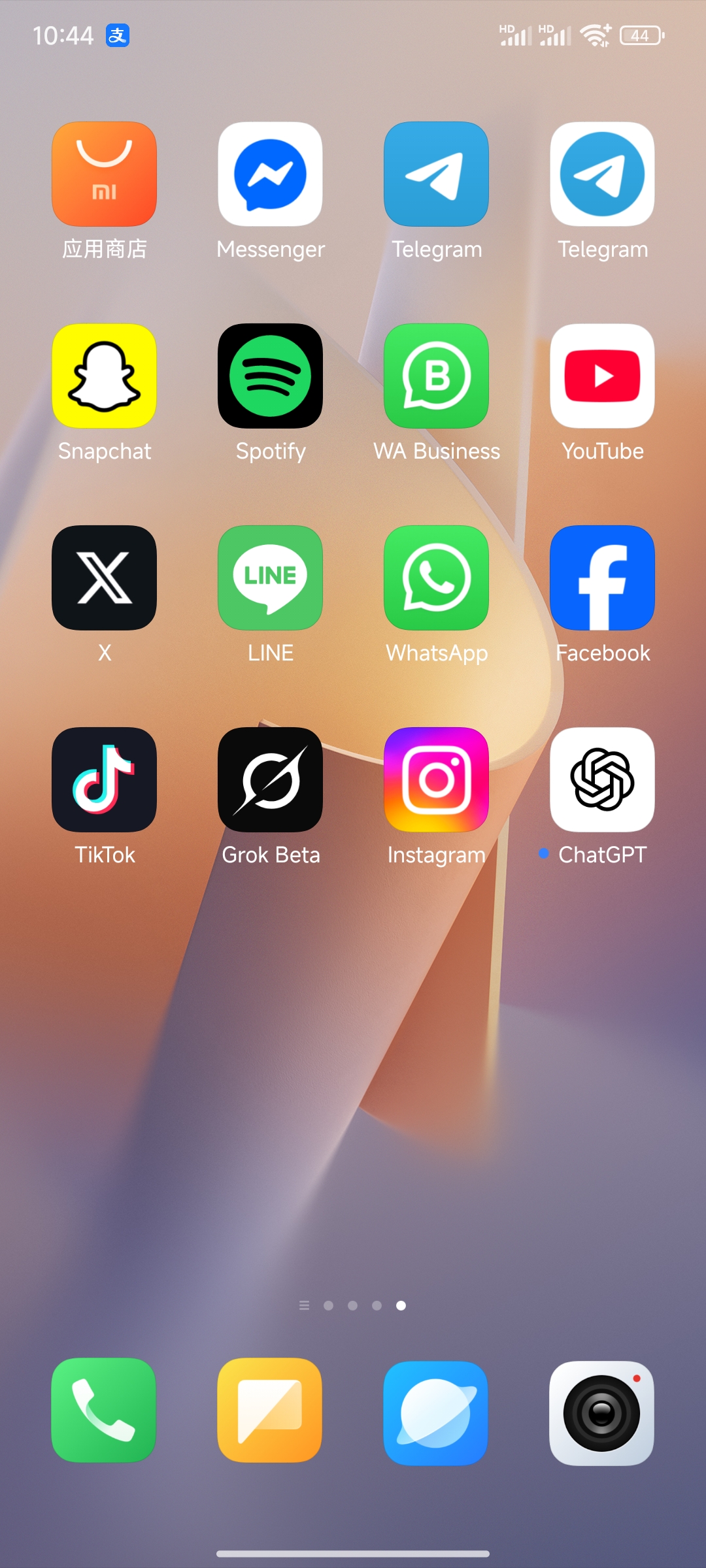Open the Instagram app
Screen dimensions: 706x1568
click(436, 779)
